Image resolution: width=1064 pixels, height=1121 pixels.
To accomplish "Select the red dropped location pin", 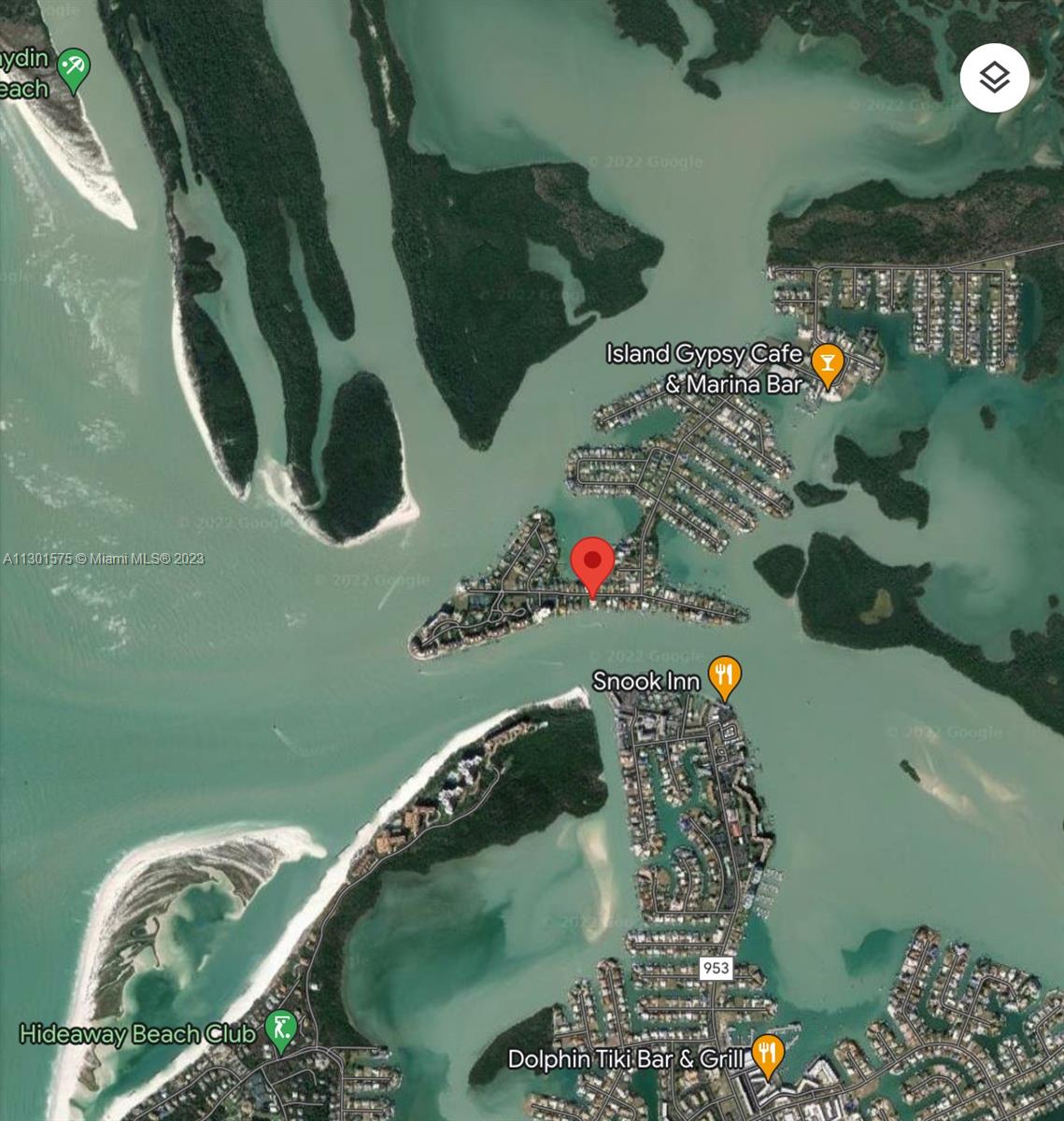I will (x=592, y=562).
